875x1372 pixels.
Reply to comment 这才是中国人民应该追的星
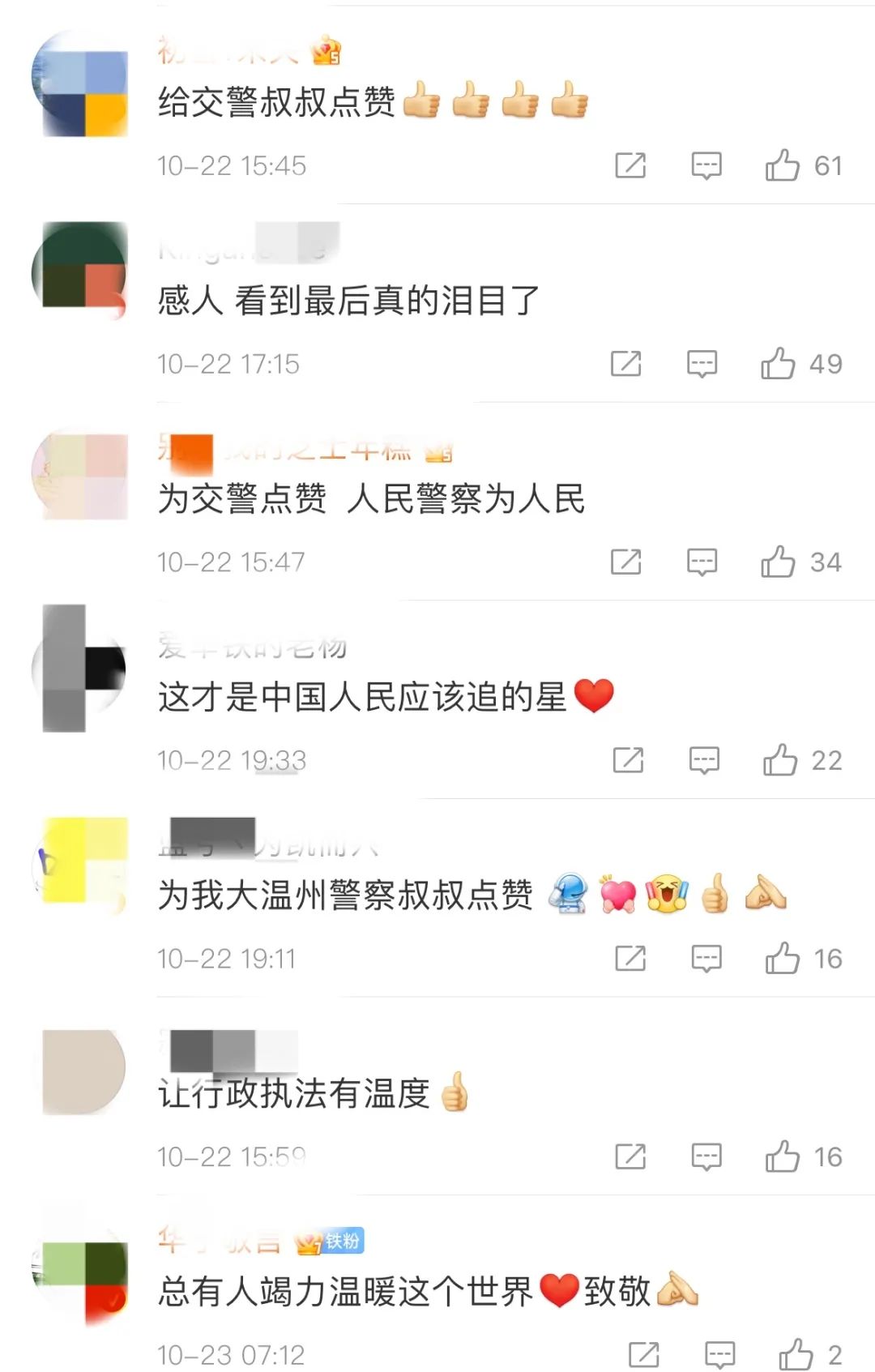pyautogui.click(x=704, y=760)
